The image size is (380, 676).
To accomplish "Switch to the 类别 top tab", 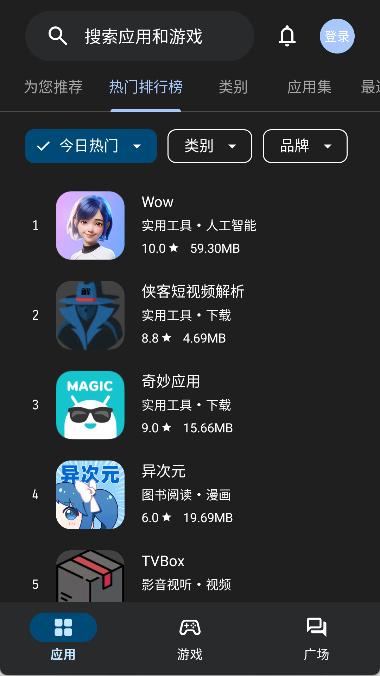I will click(x=233, y=87).
